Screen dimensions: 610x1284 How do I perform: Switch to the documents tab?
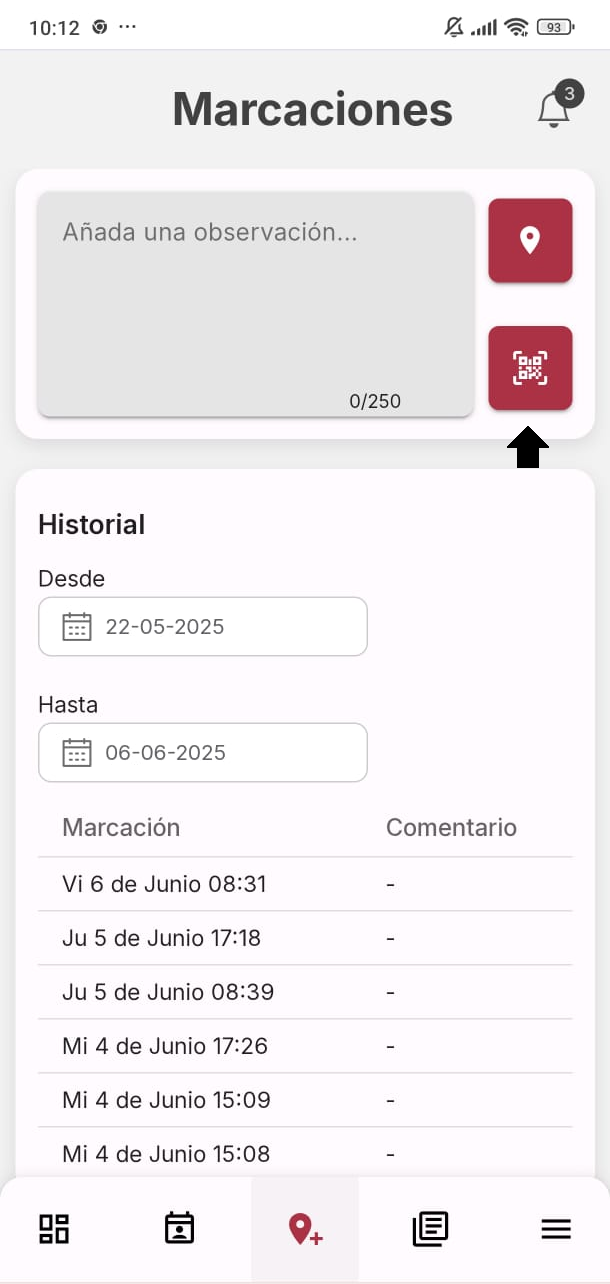click(x=431, y=1229)
